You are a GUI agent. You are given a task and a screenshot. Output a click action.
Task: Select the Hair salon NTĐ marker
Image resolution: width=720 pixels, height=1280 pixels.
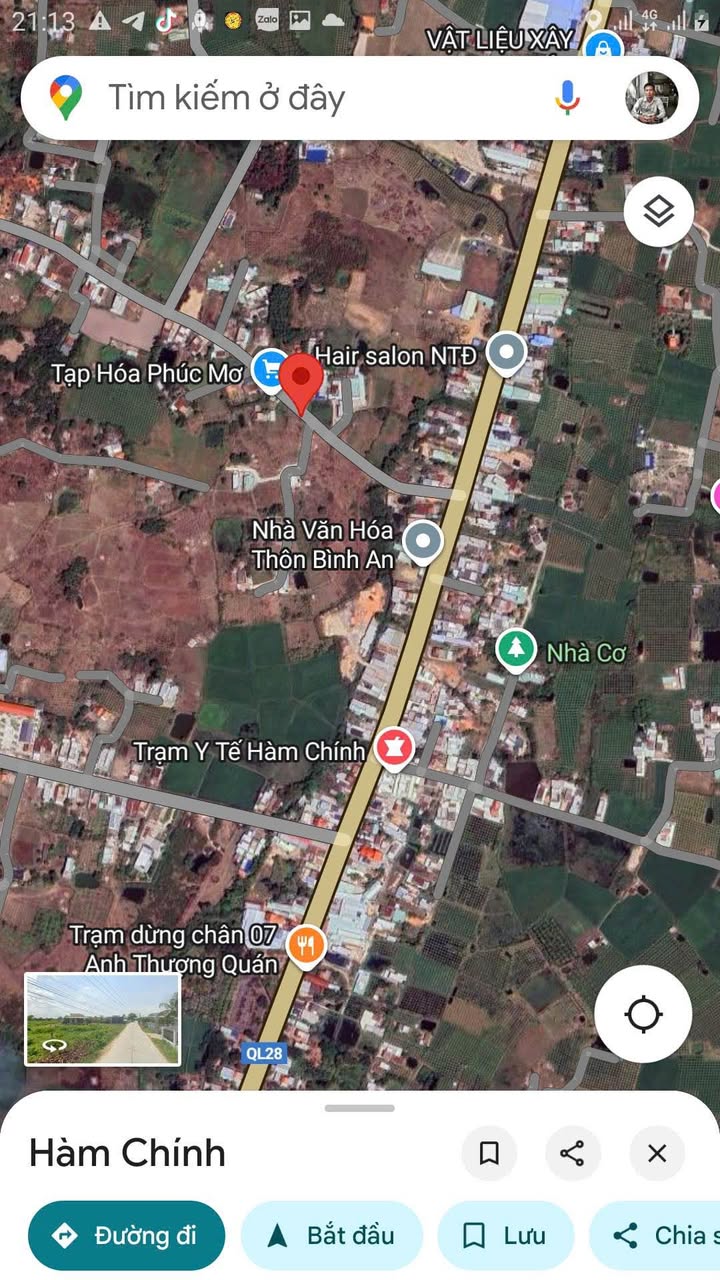click(x=507, y=352)
